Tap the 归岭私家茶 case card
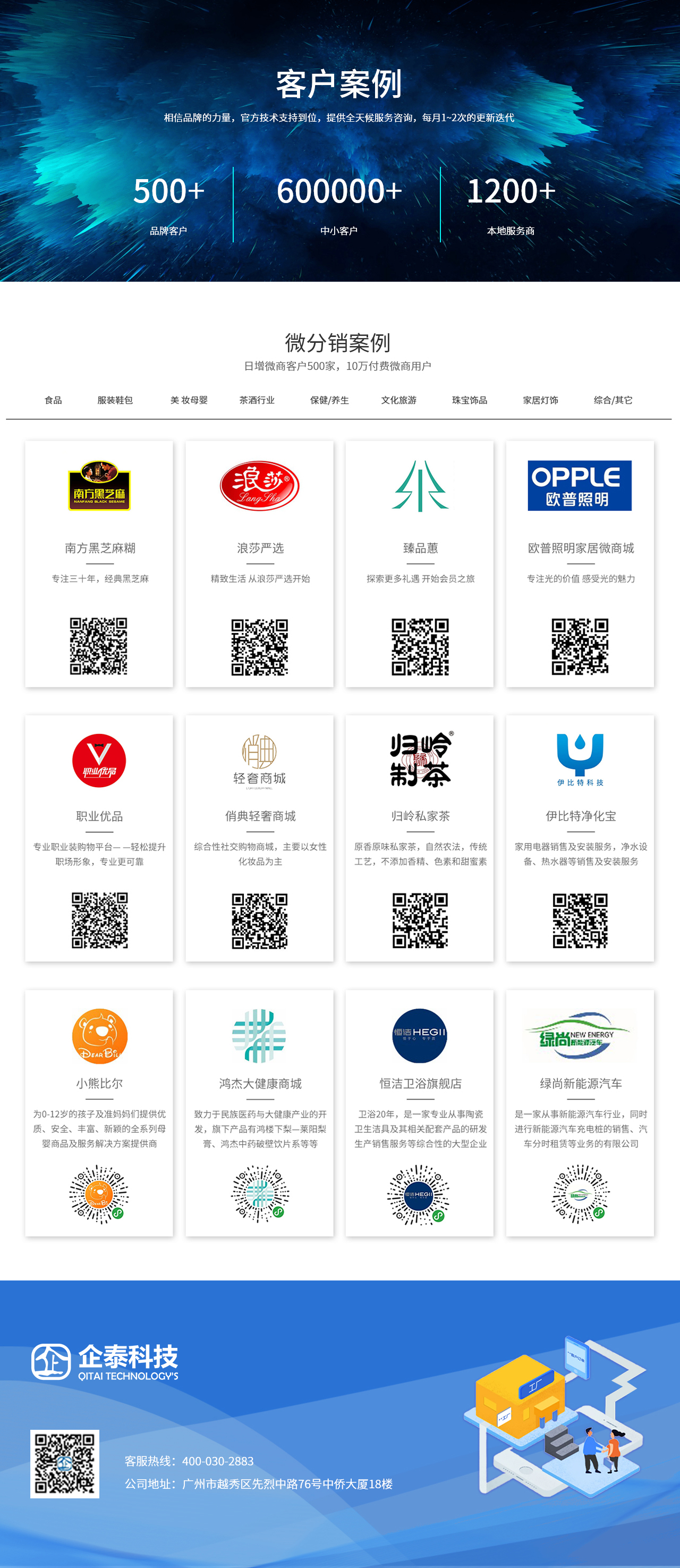This screenshot has height=1568, width=680. click(420, 816)
